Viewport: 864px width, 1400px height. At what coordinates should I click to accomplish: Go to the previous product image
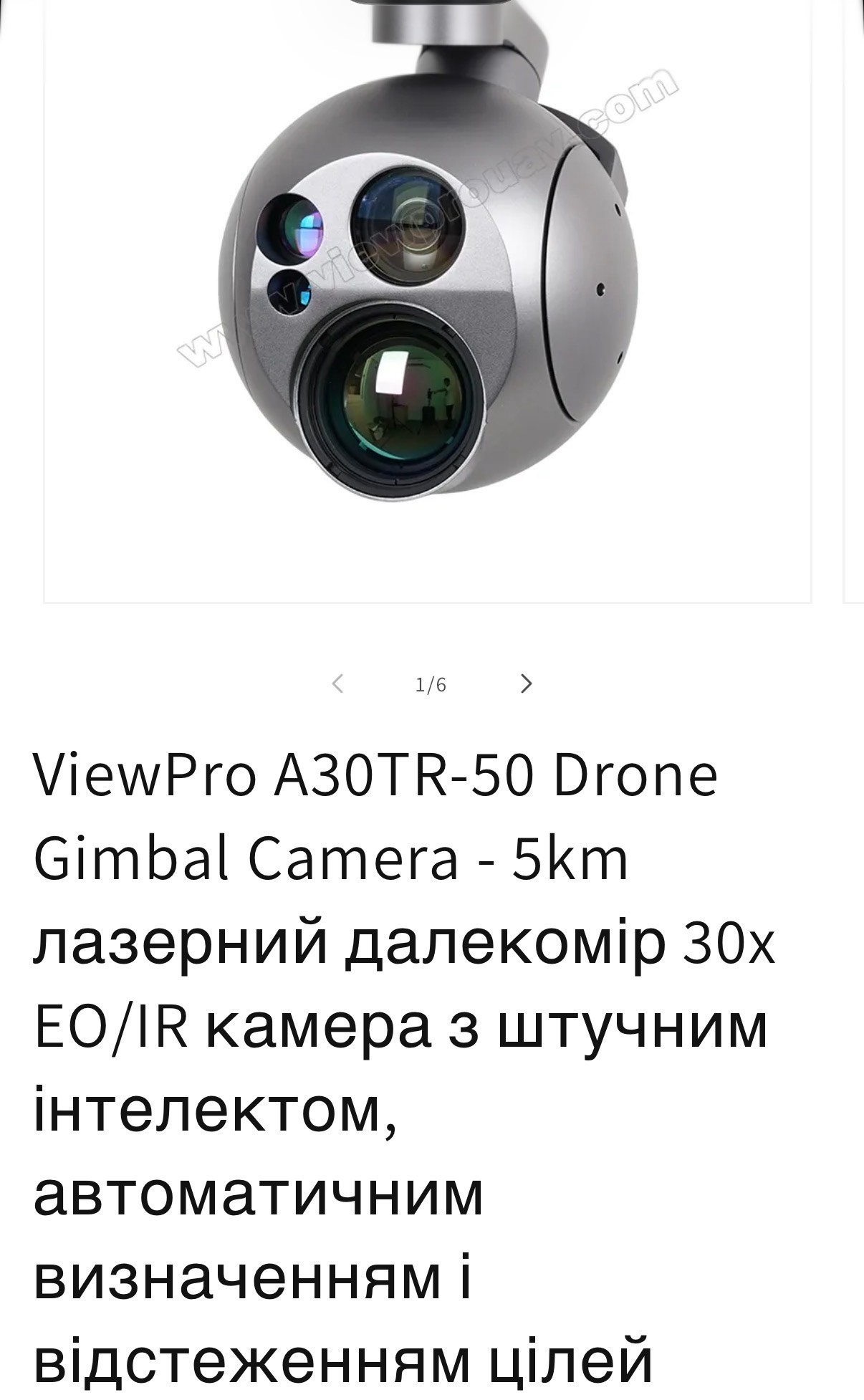point(338,684)
